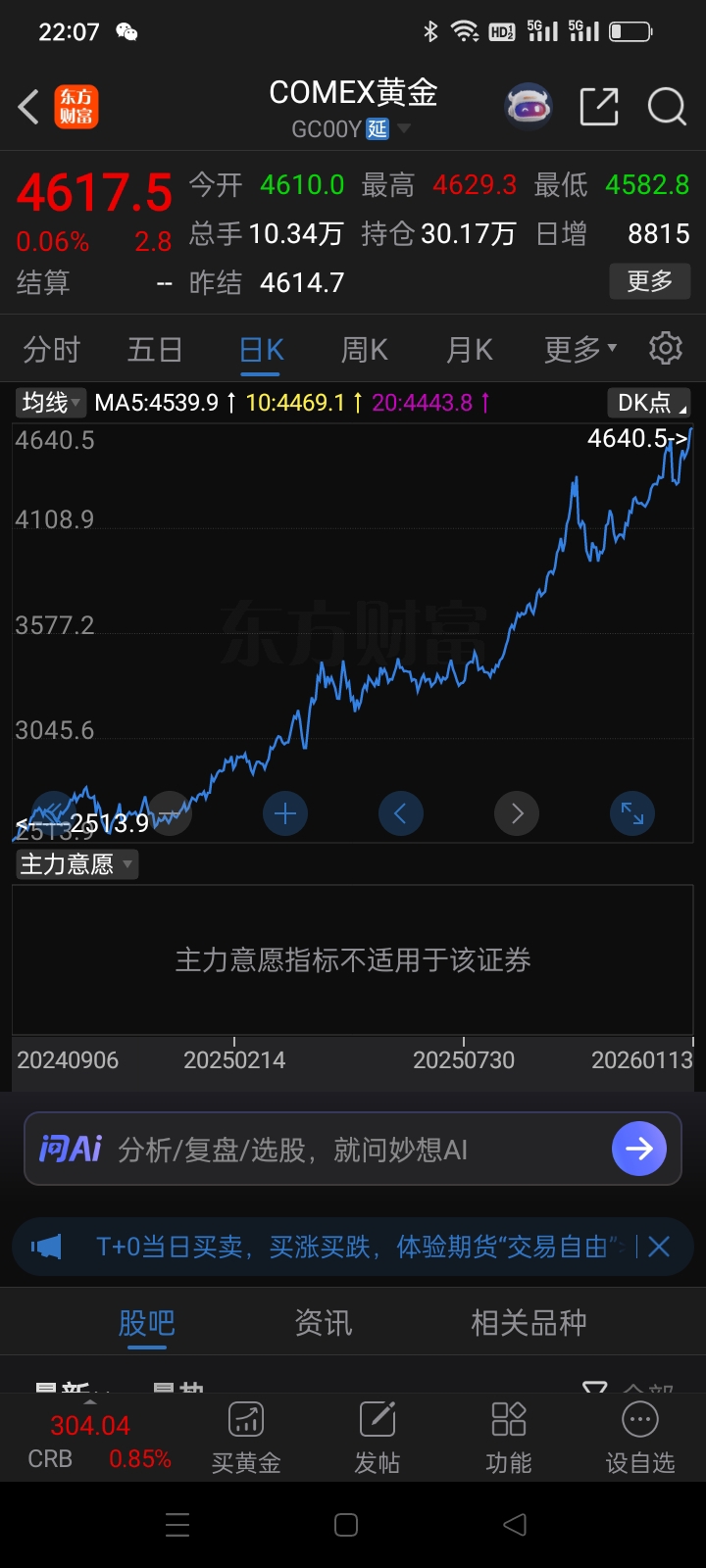Tap 设自选 to add to watchlist
Screen dimensions: 706x1568
coord(640,1437)
